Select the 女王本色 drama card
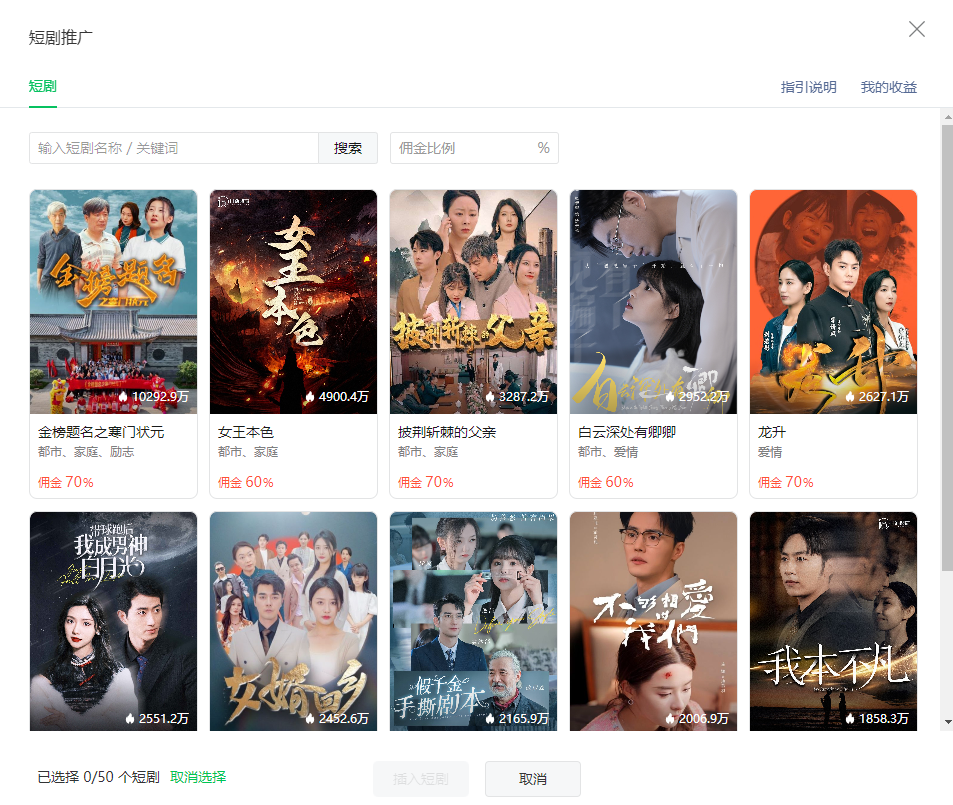 [x=293, y=343]
